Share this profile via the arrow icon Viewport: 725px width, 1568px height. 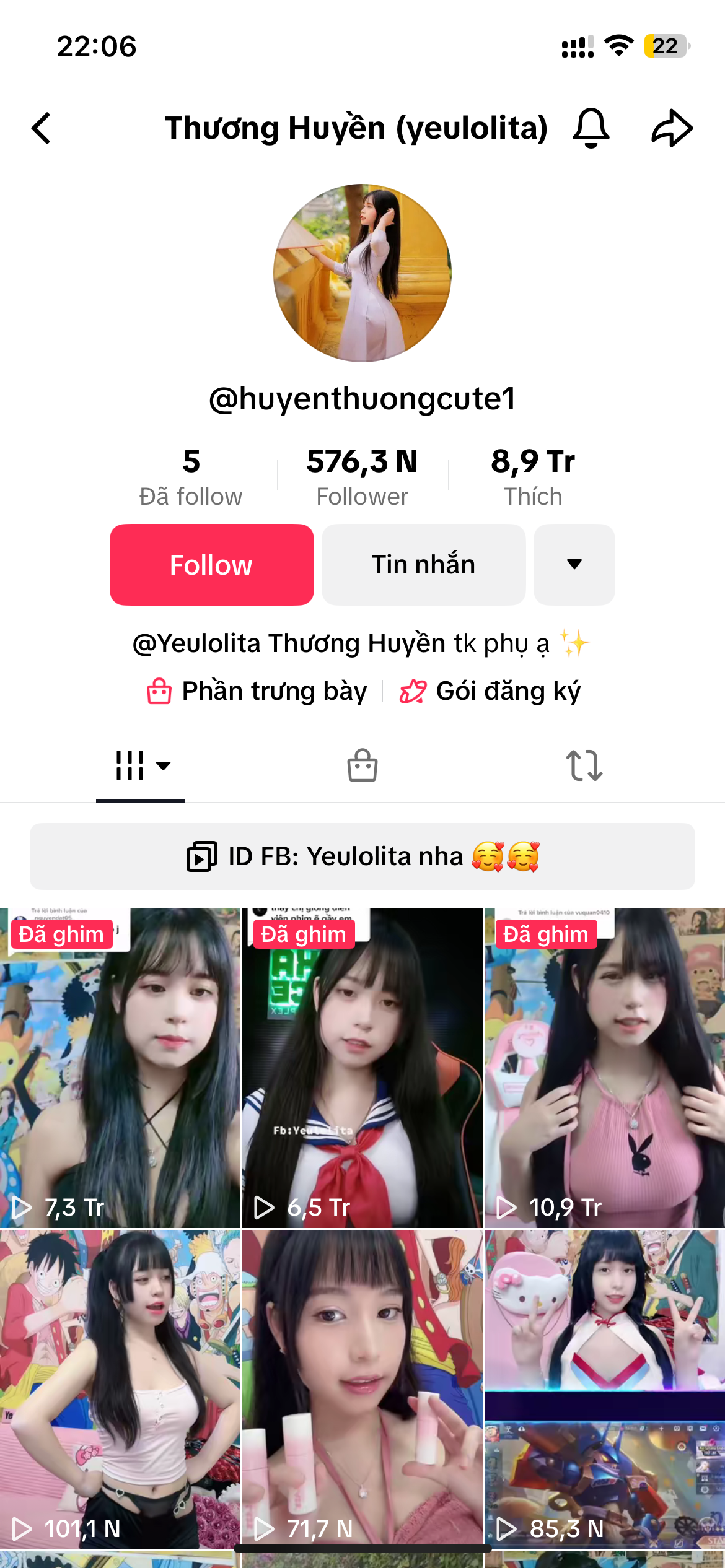(672, 128)
